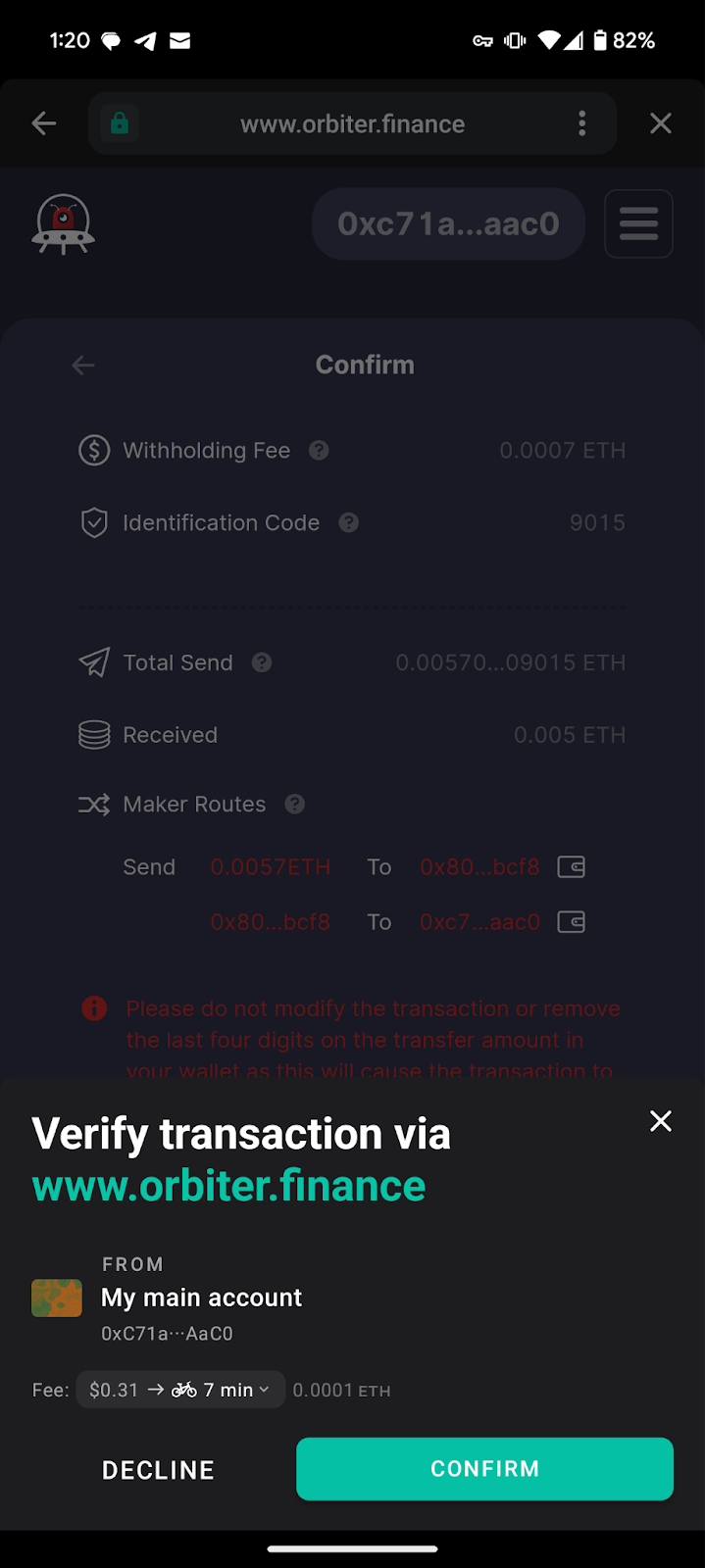Tap the www.orbiter.finance address bar
Image resolution: width=705 pixels, height=1568 pixels.
352,123
